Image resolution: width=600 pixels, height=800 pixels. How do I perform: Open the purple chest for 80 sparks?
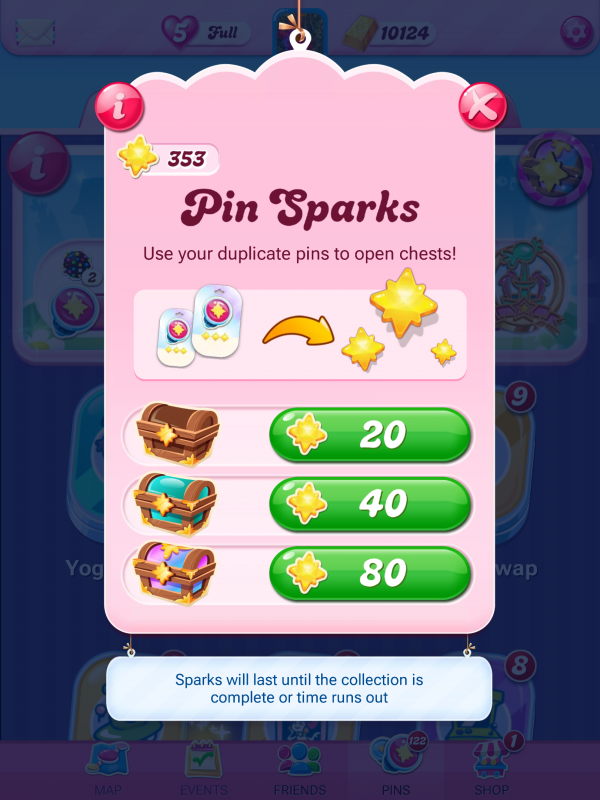pos(369,573)
